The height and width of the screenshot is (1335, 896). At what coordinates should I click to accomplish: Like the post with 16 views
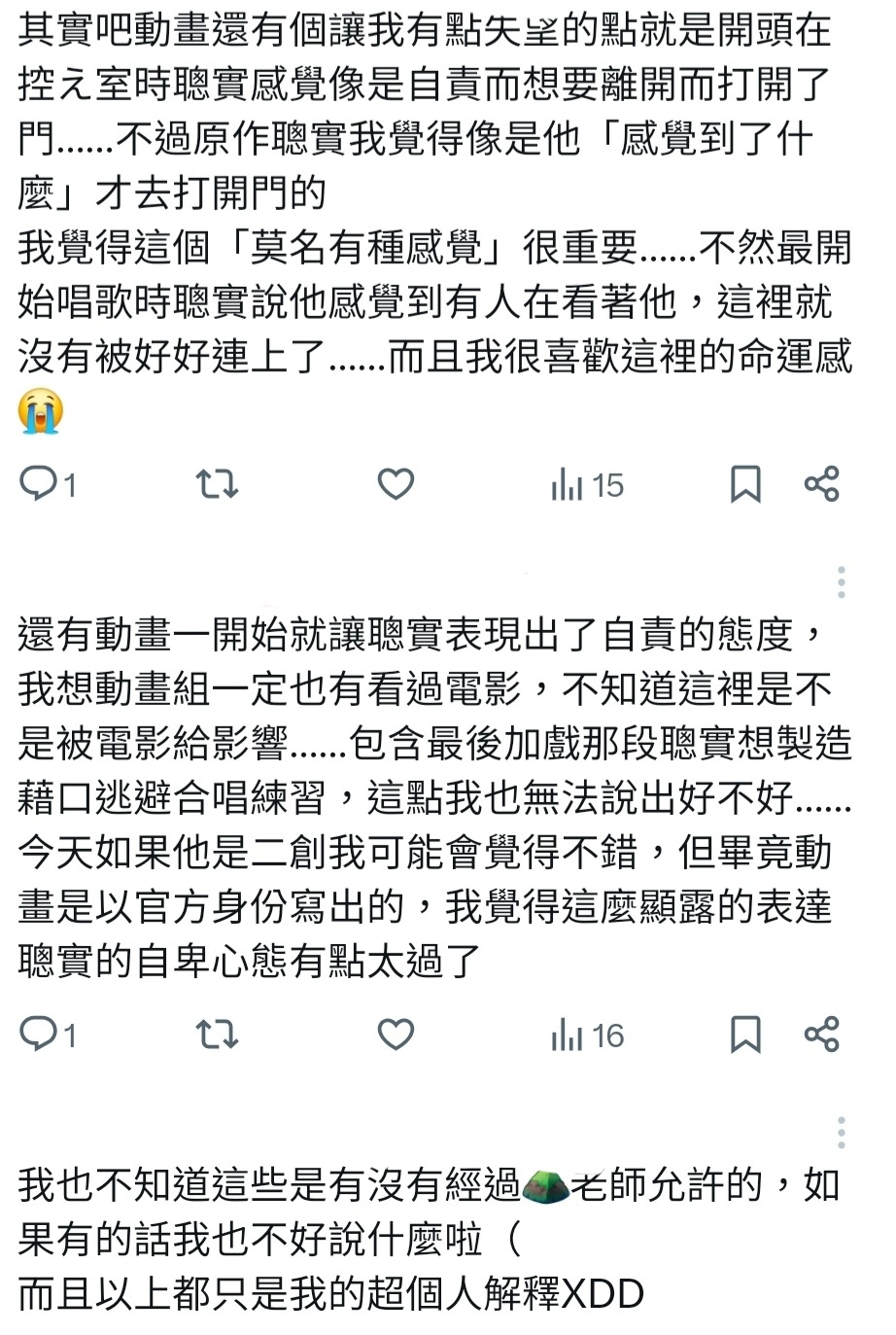396,1035
